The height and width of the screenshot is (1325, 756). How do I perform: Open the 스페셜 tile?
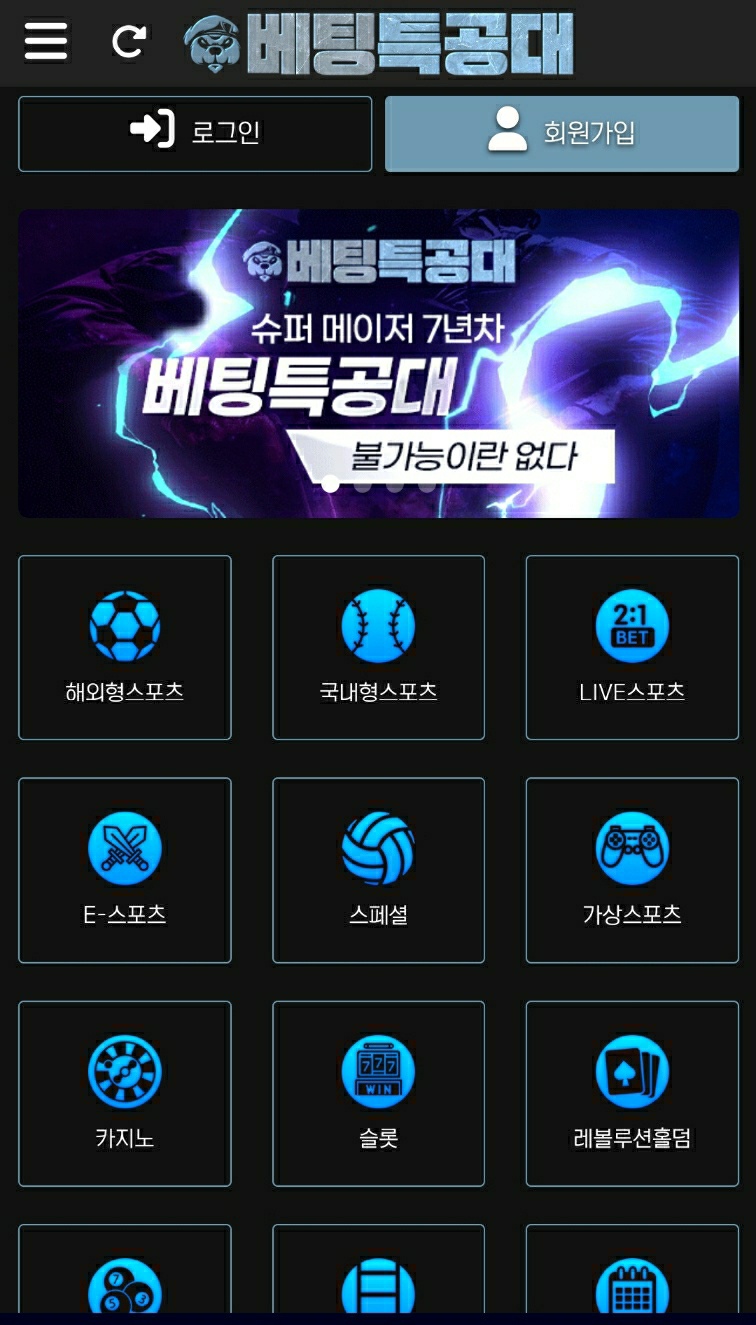(x=378, y=870)
